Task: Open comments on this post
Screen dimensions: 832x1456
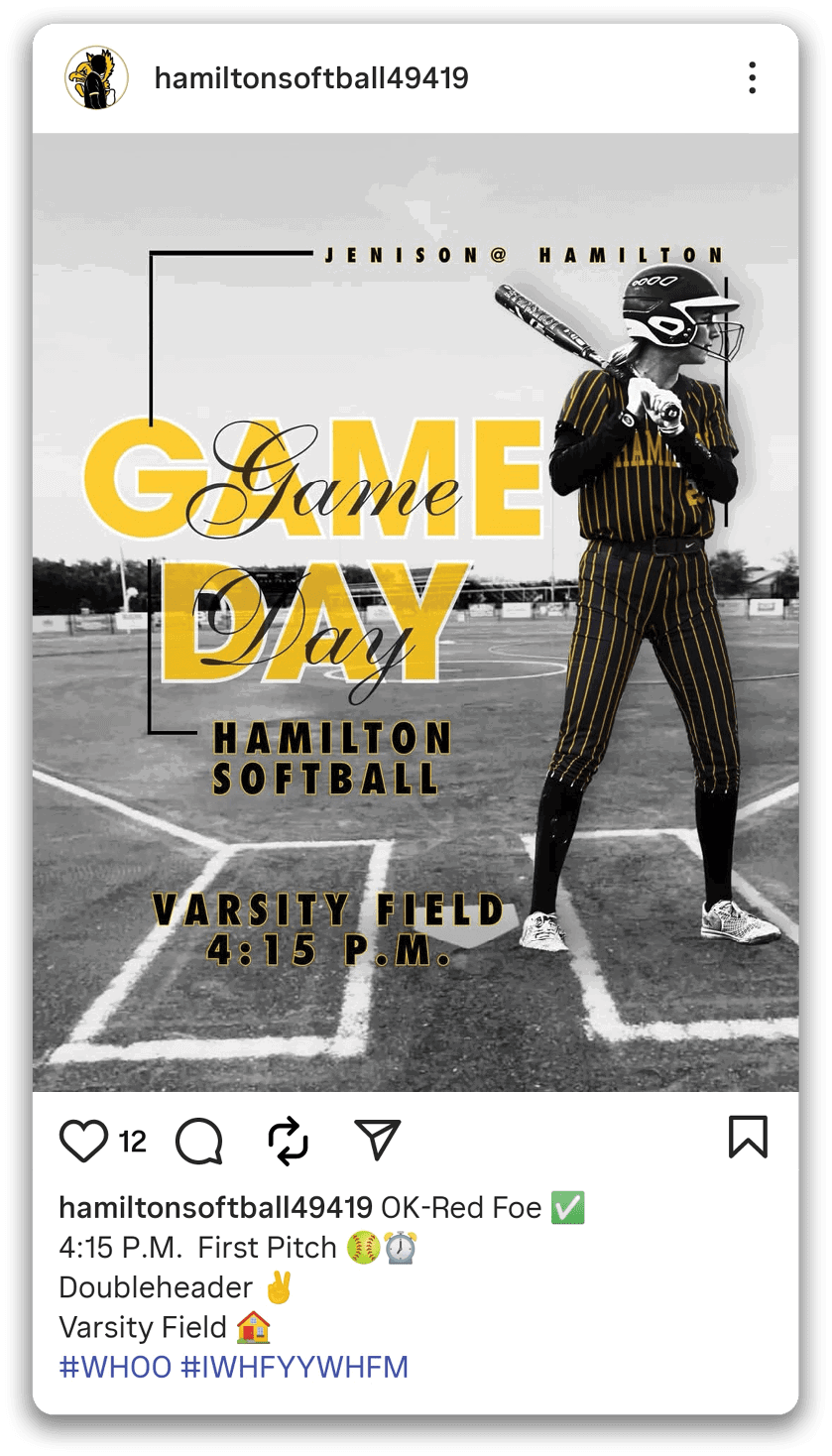Action: point(199,1141)
